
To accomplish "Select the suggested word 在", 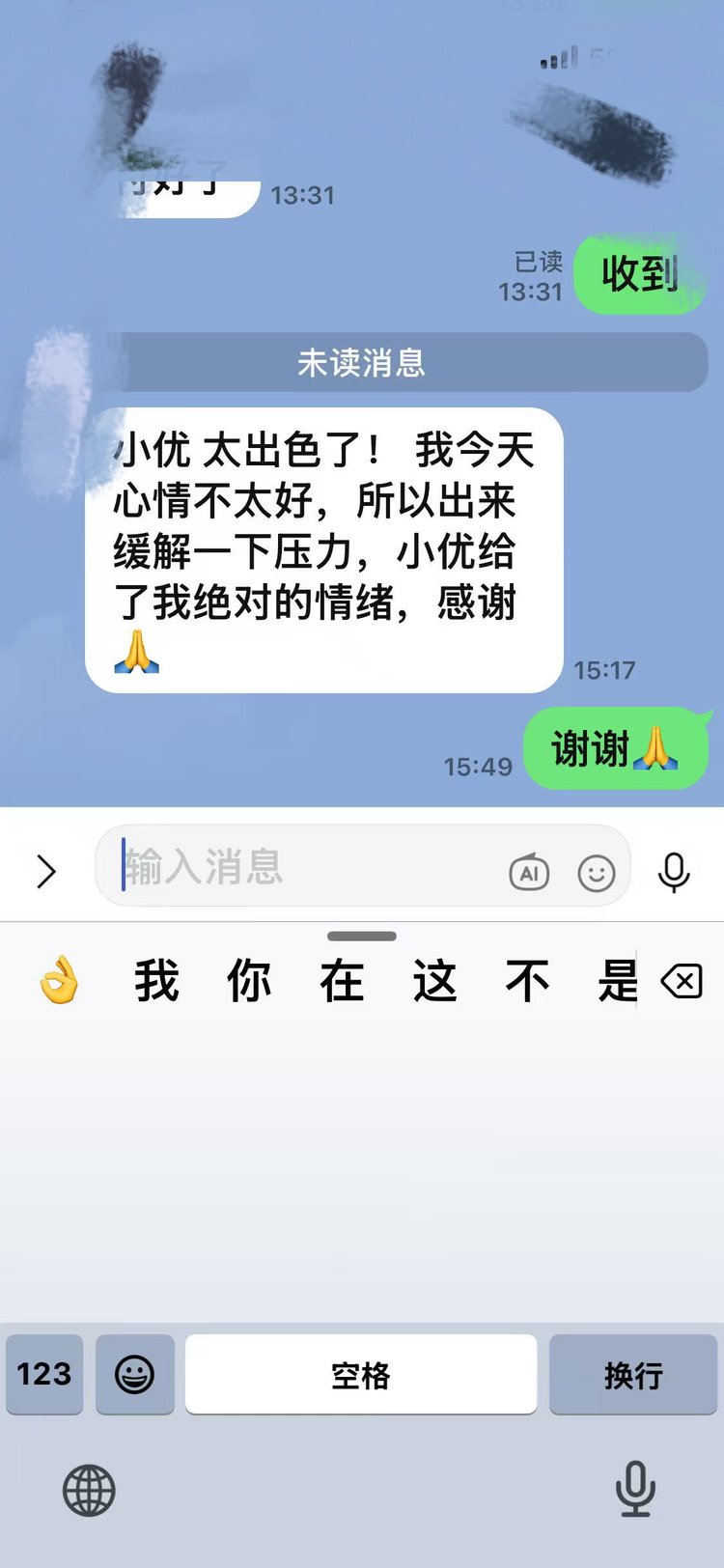I will pyautogui.click(x=342, y=981).
